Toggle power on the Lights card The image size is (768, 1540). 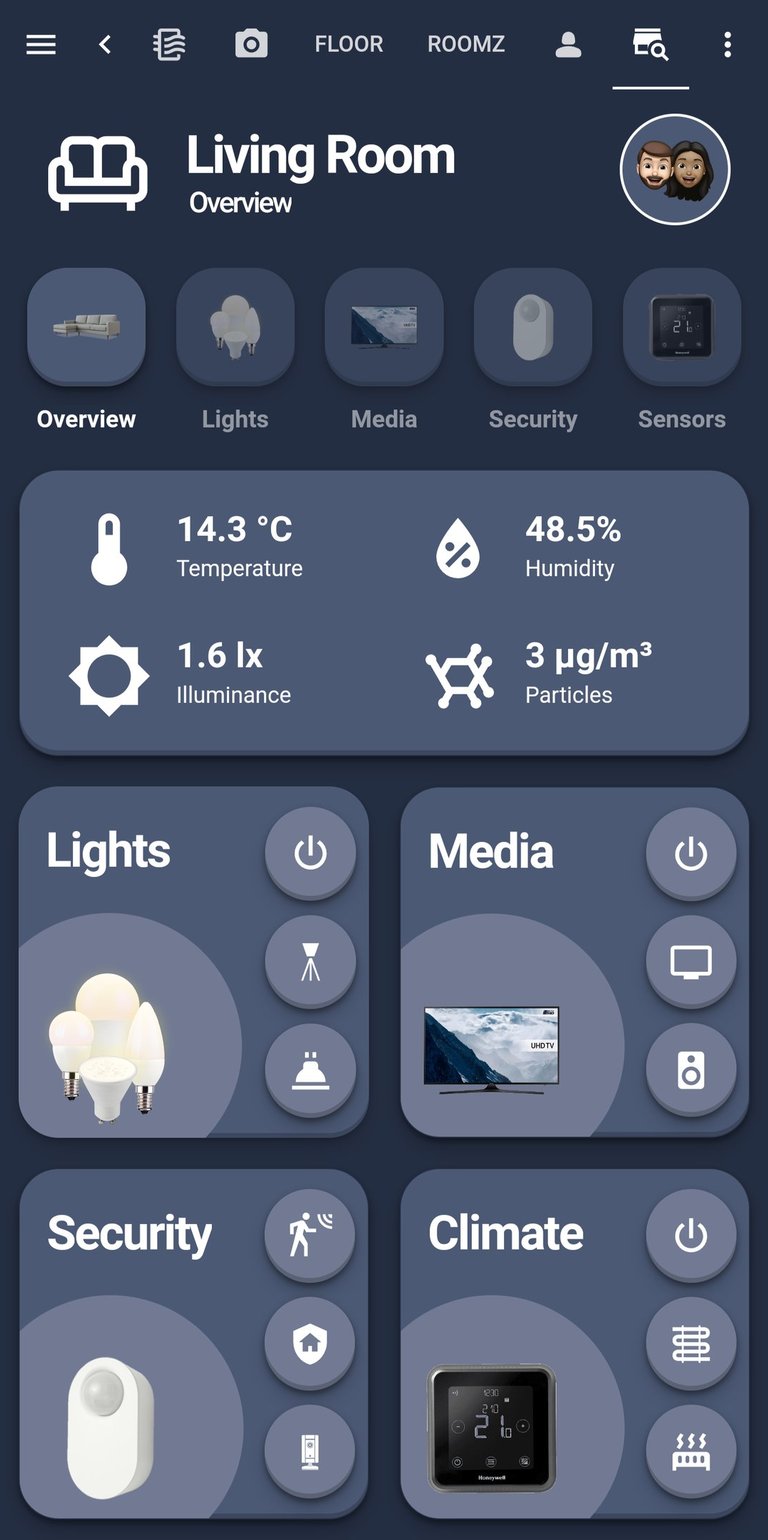tap(310, 853)
